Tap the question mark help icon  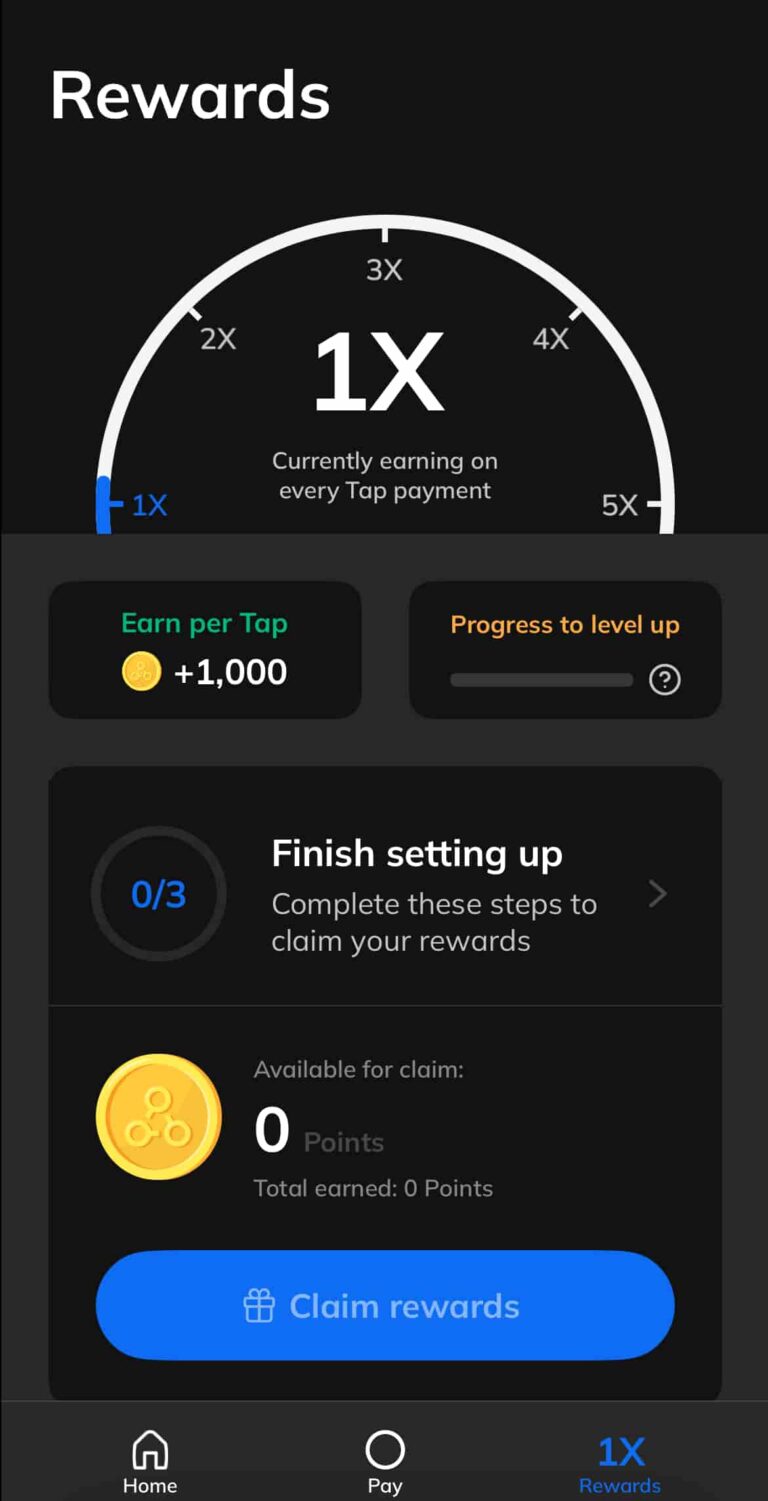pos(665,680)
